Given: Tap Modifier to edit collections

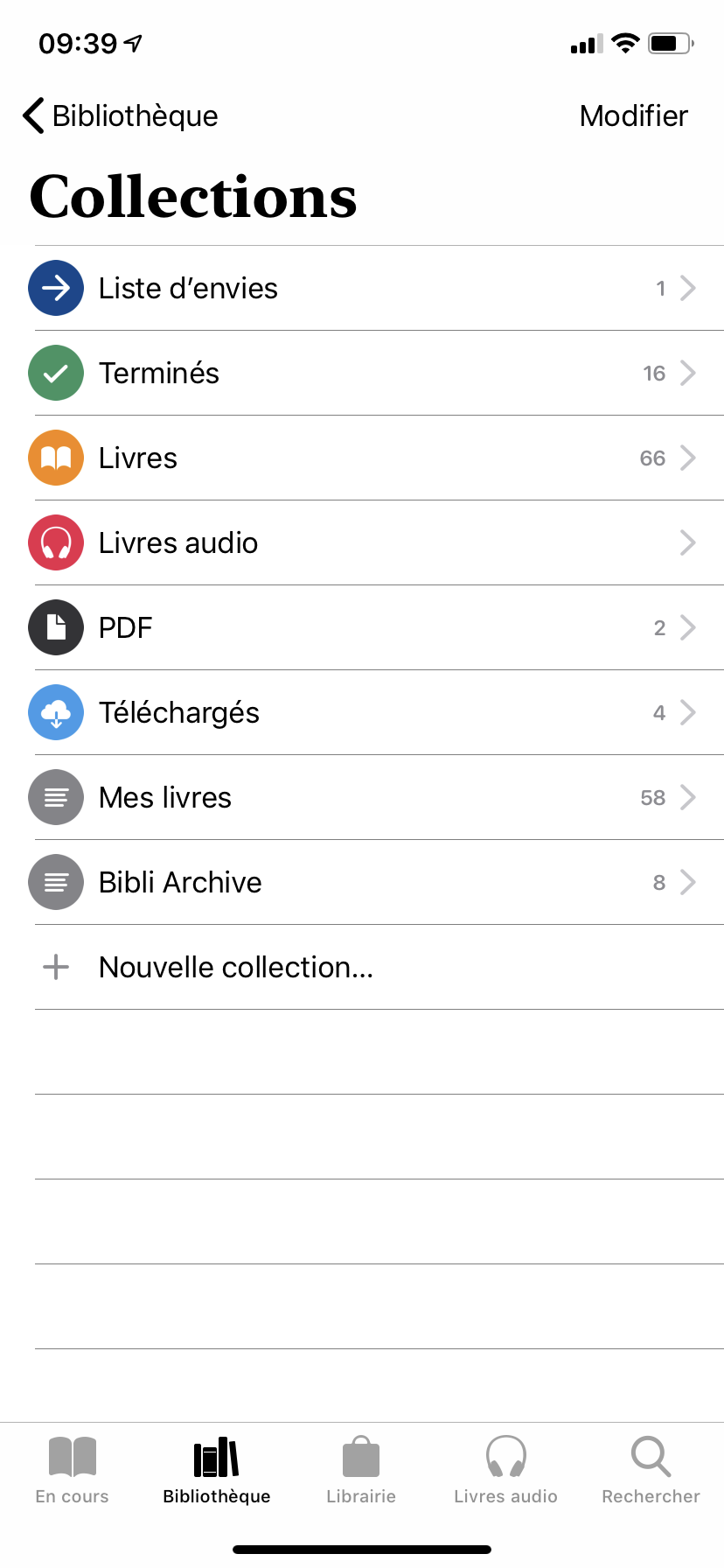Looking at the screenshot, I should (x=633, y=115).
